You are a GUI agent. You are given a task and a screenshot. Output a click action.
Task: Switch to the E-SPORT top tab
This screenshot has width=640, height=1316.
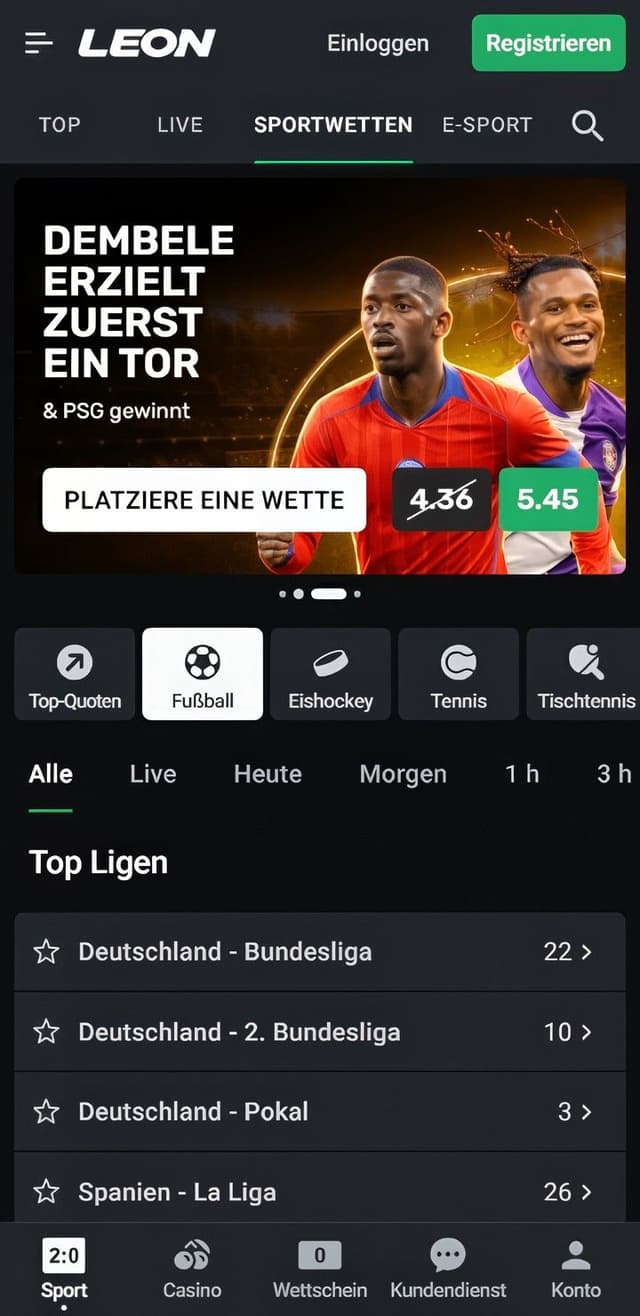487,125
